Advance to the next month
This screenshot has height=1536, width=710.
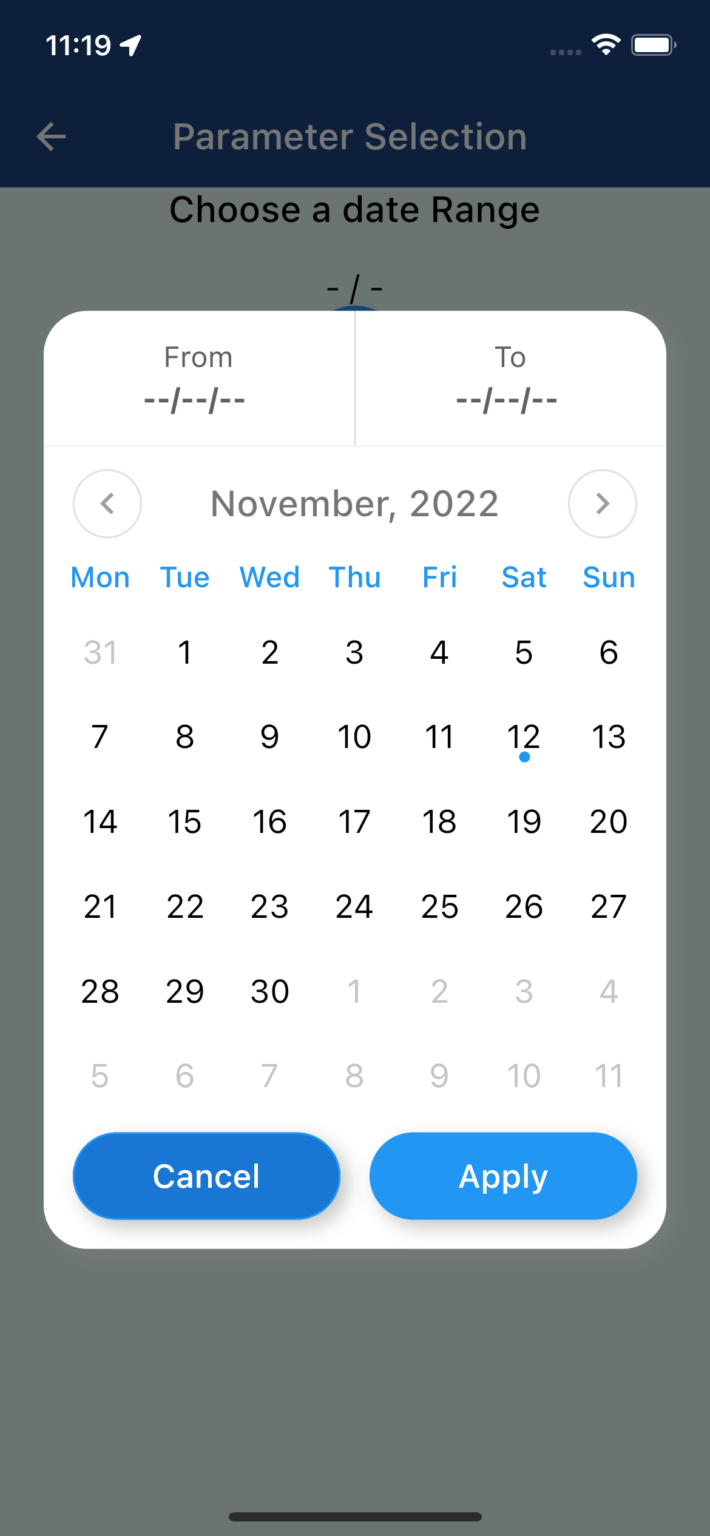click(x=602, y=504)
